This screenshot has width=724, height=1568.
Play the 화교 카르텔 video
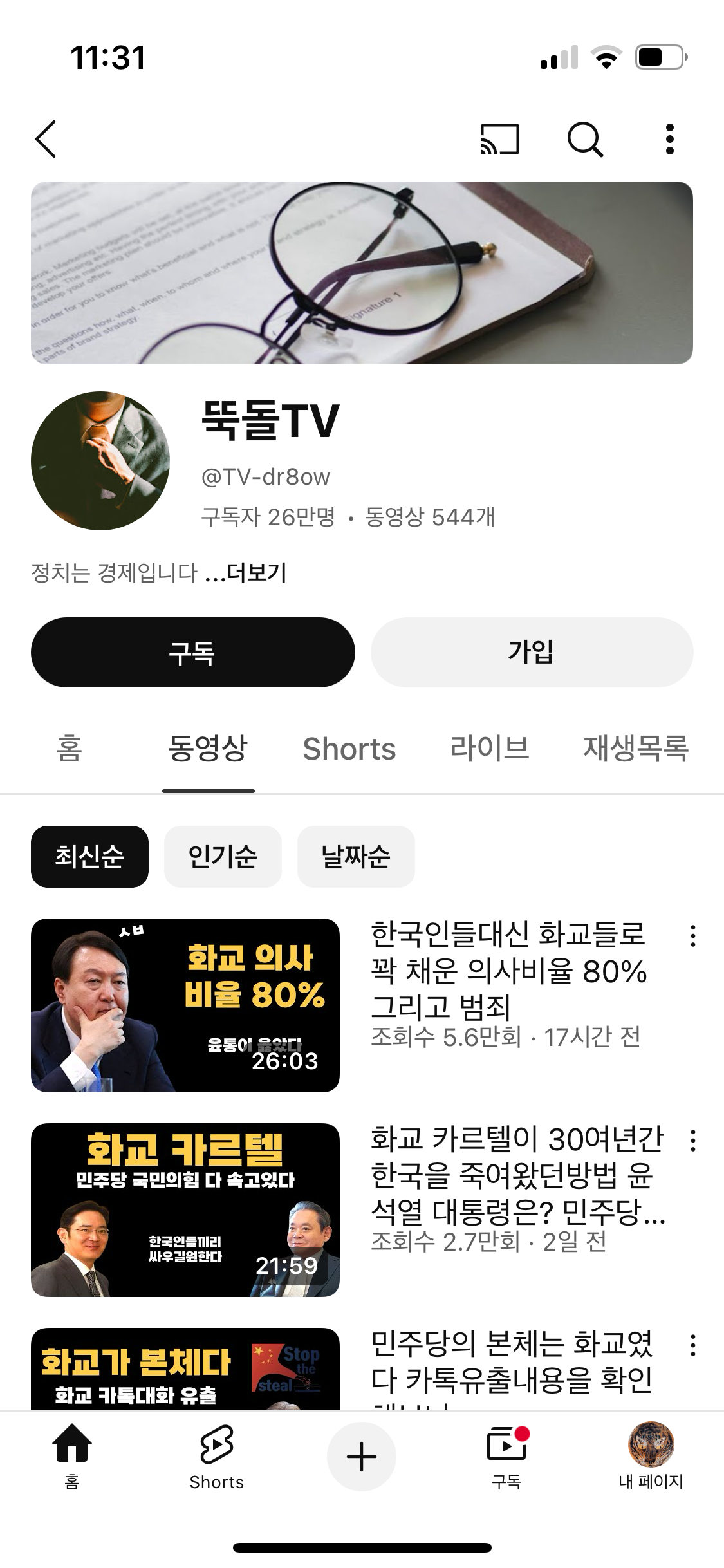click(x=185, y=1209)
